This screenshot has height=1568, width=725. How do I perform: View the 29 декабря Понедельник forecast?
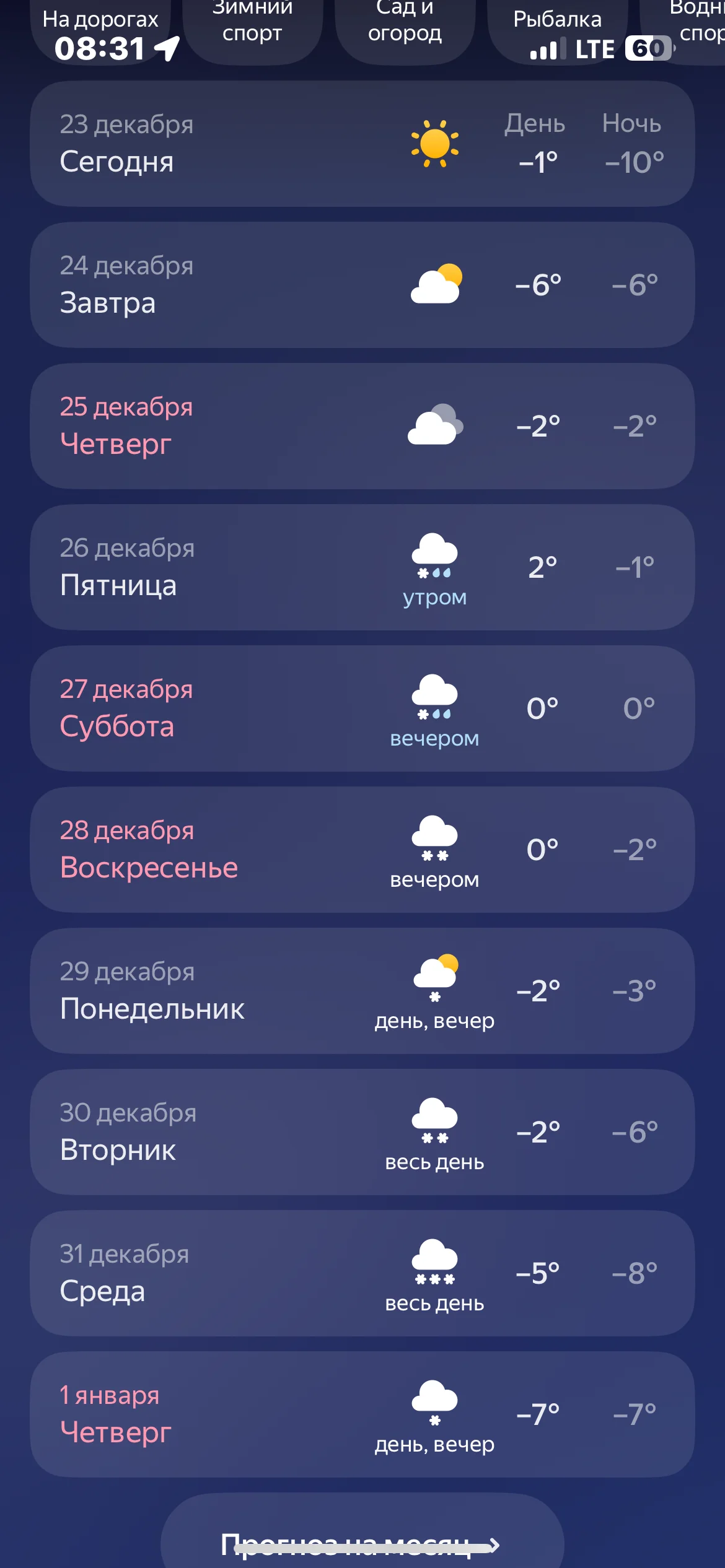pyautogui.click(x=362, y=991)
